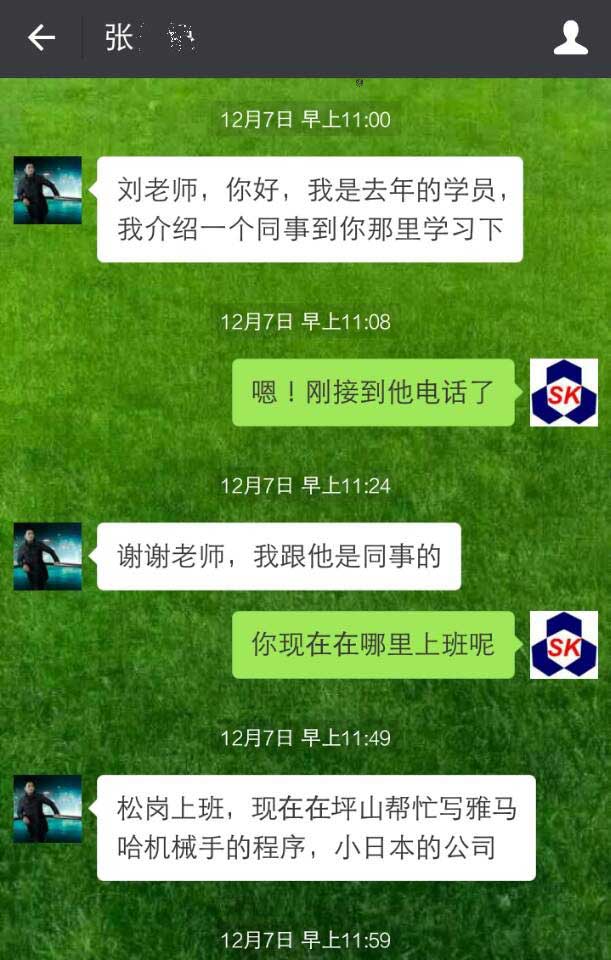Tap the sender's avatar beside the 松岗上班 message
This screenshot has width=611, height=960.
click(x=47, y=808)
